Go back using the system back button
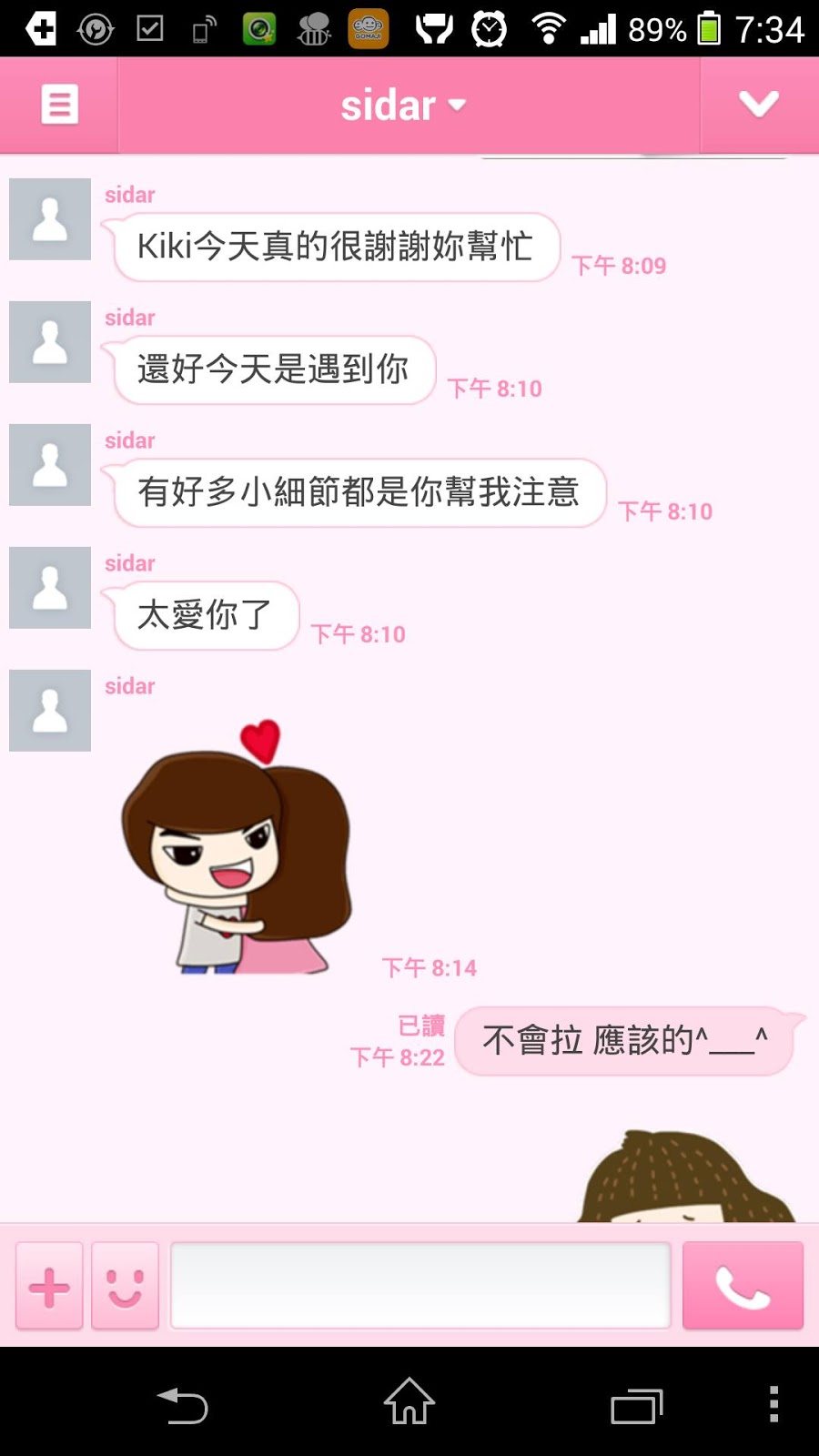 click(183, 1405)
